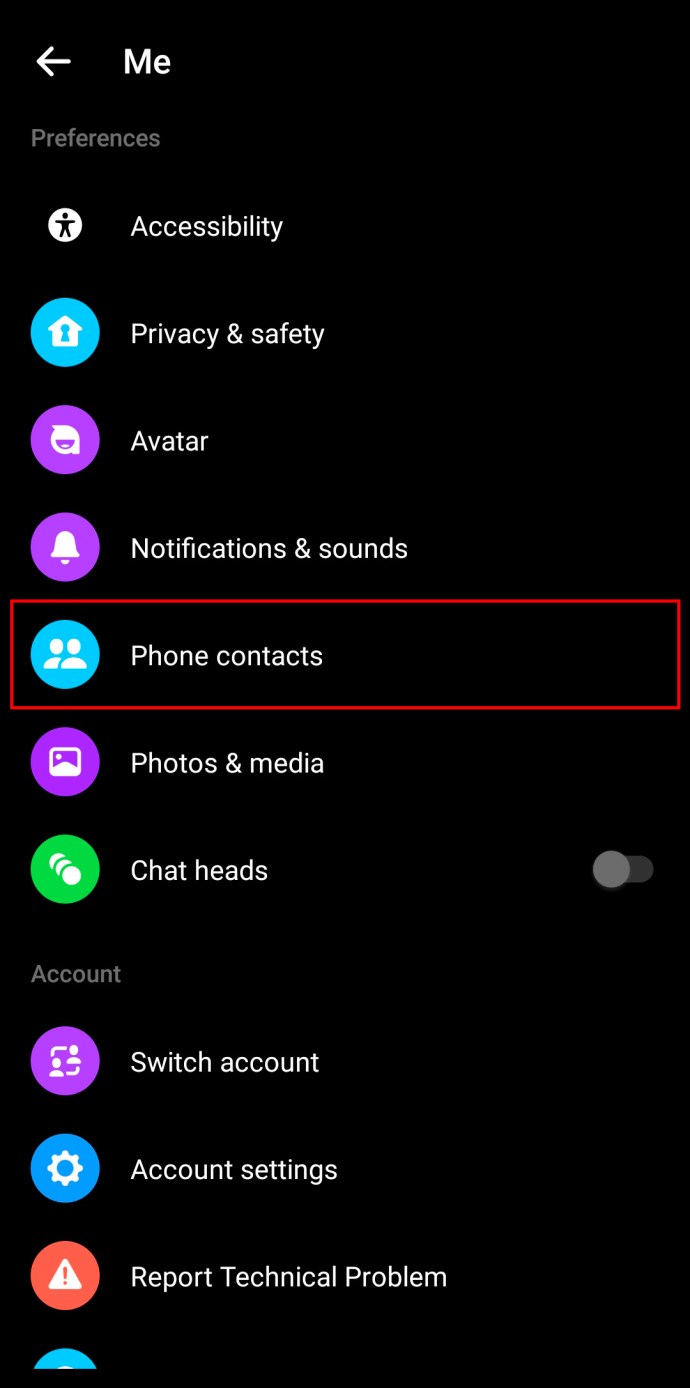Select Phone contacts

(345, 655)
